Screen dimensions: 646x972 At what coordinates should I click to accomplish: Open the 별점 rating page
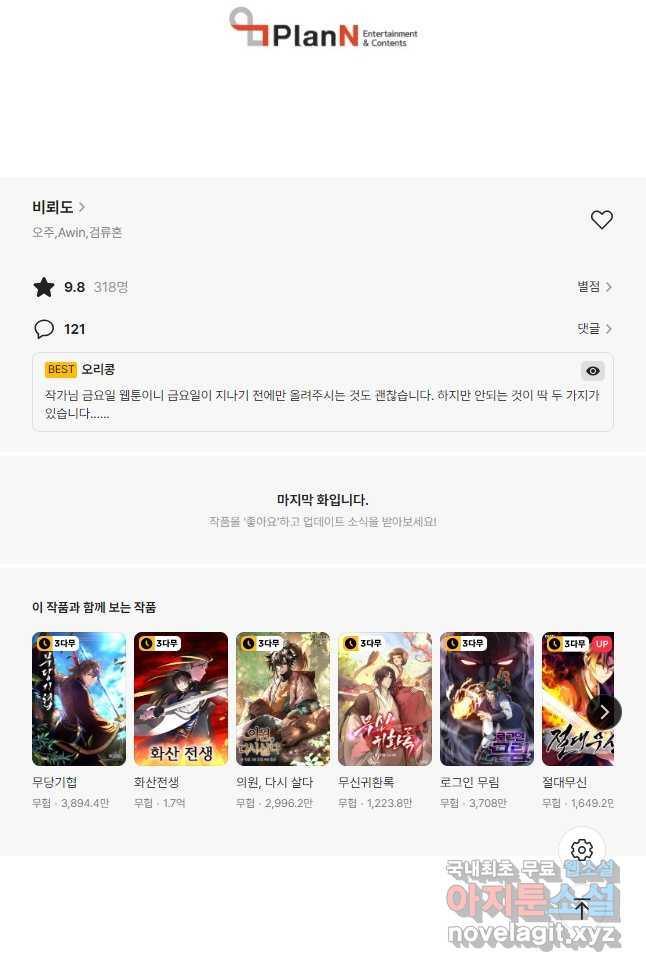(x=594, y=287)
